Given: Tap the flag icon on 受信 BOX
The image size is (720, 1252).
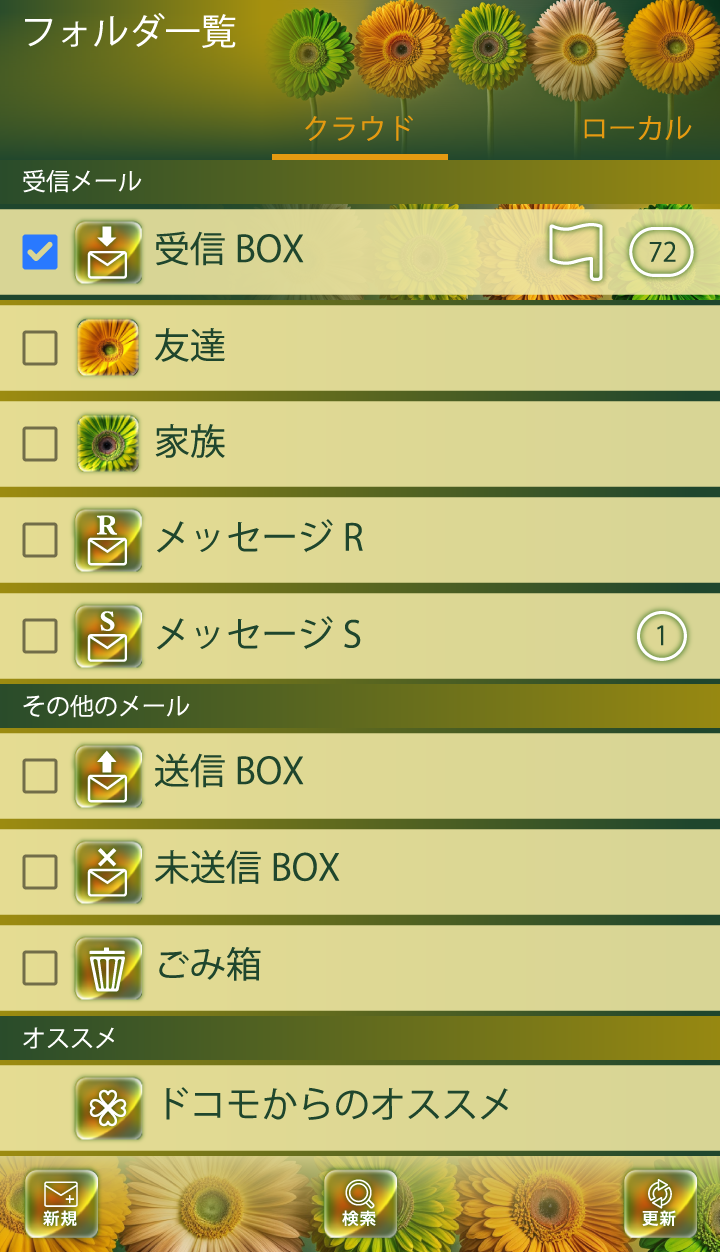Looking at the screenshot, I should [x=576, y=251].
